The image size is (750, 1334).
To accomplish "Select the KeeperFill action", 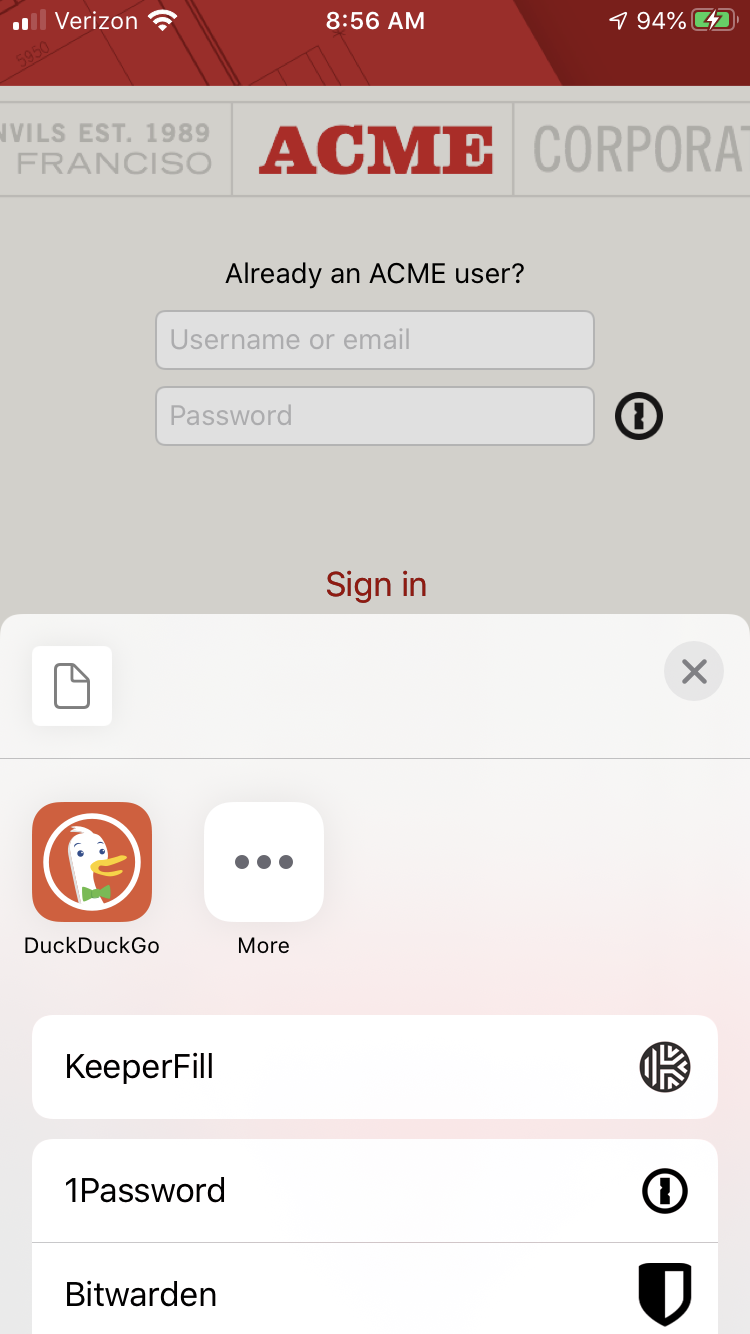I will pyautogui.click(x=375, y=1067).
